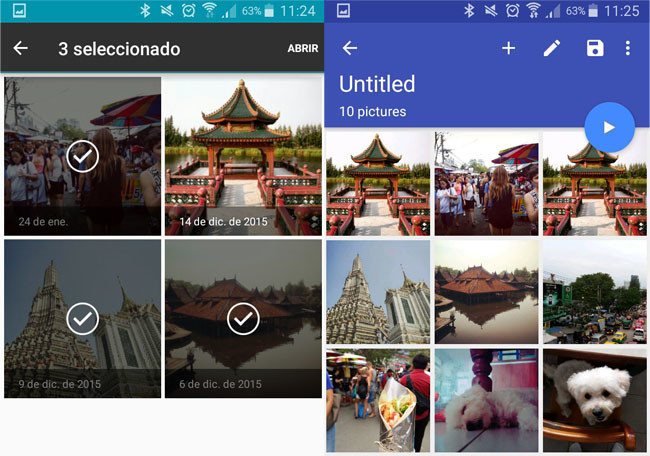Viewport: 650px width, 456px height.
Task: Deselect the photo dated 9 de dic. de 2015
Action: click(83, 319)
